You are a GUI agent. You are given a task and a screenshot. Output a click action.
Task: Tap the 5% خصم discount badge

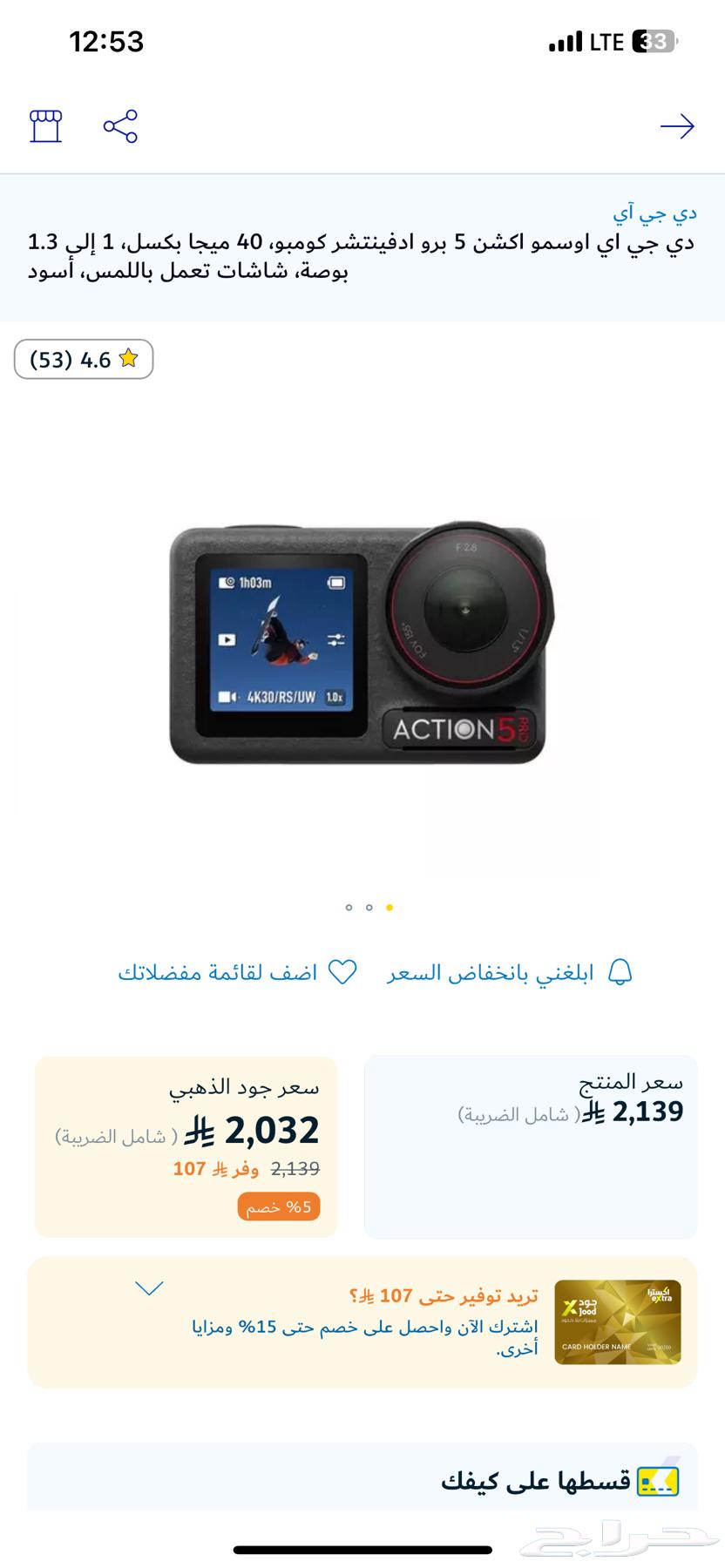[x=277, y=1206]
